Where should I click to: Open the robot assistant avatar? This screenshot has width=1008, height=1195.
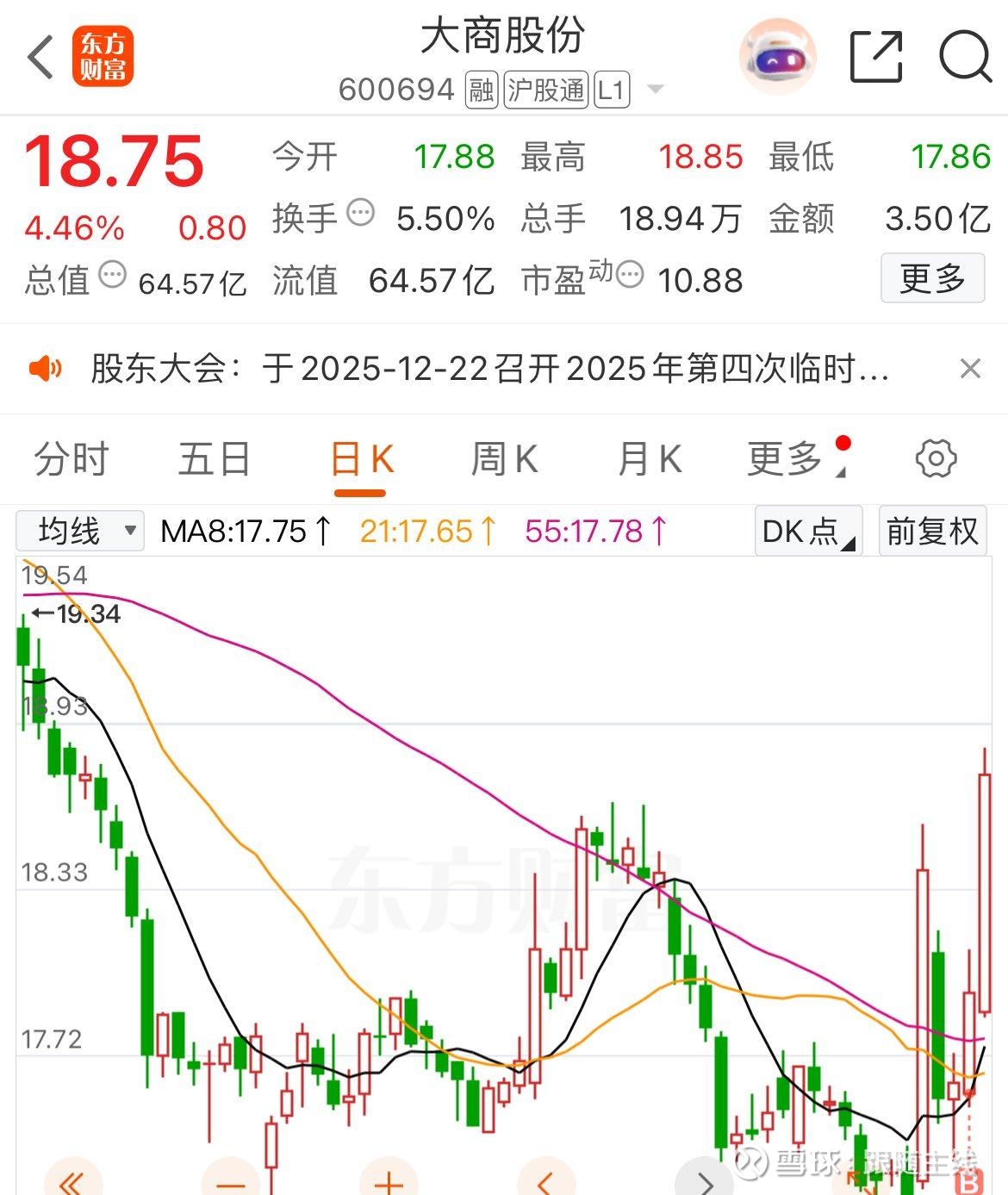pyautogui.click(x=777, y=57)
